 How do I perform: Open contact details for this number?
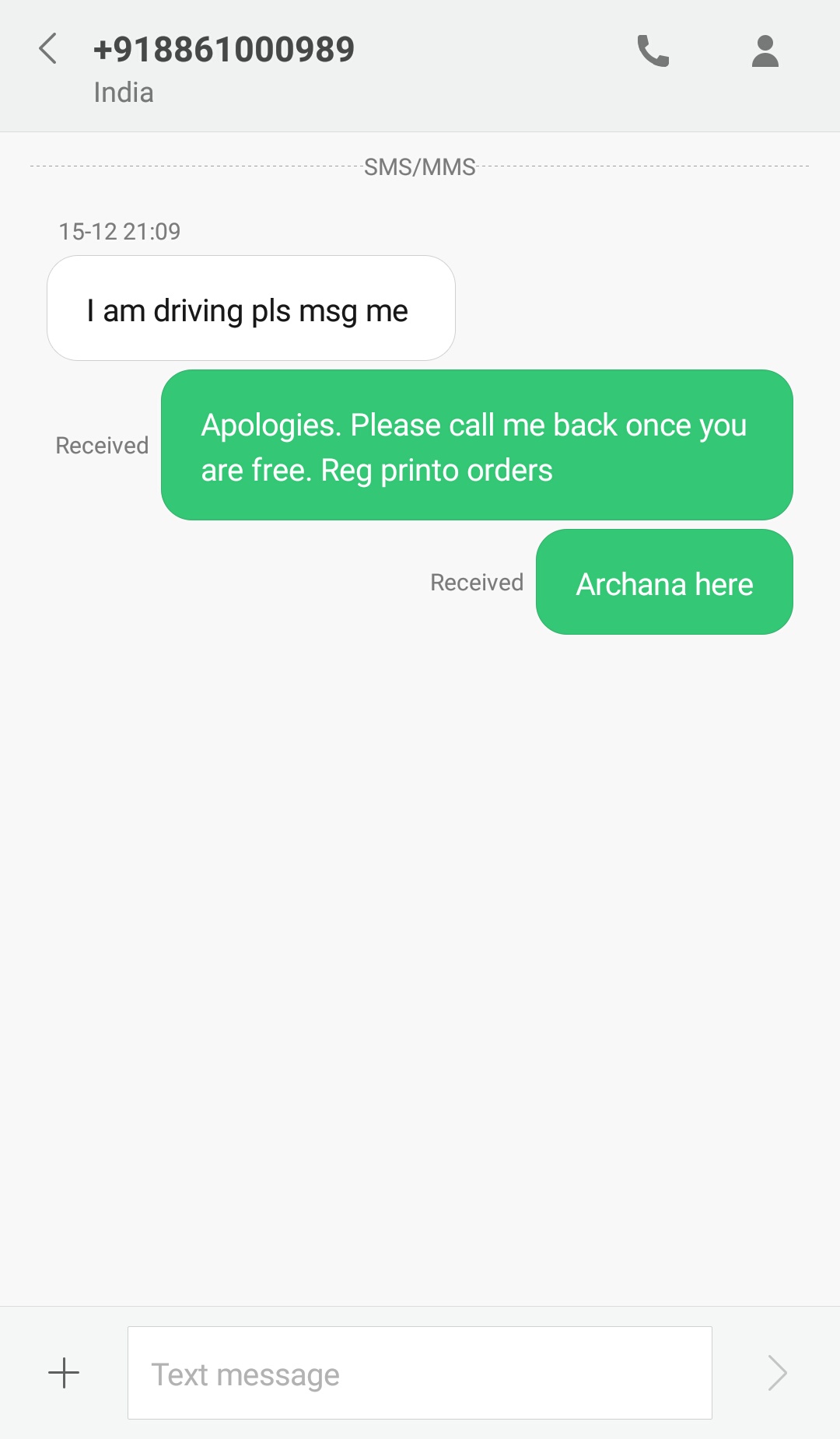point(765,51)
